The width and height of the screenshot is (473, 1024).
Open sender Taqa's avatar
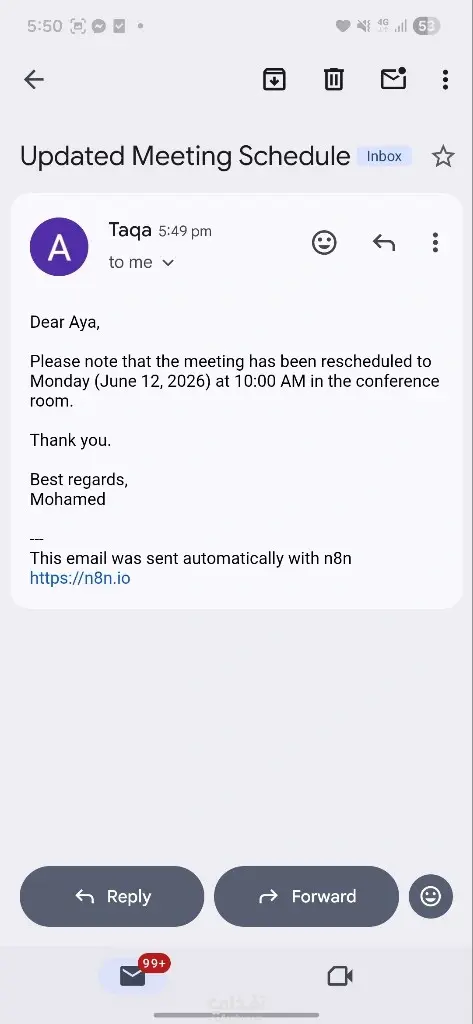pos(59,247)
